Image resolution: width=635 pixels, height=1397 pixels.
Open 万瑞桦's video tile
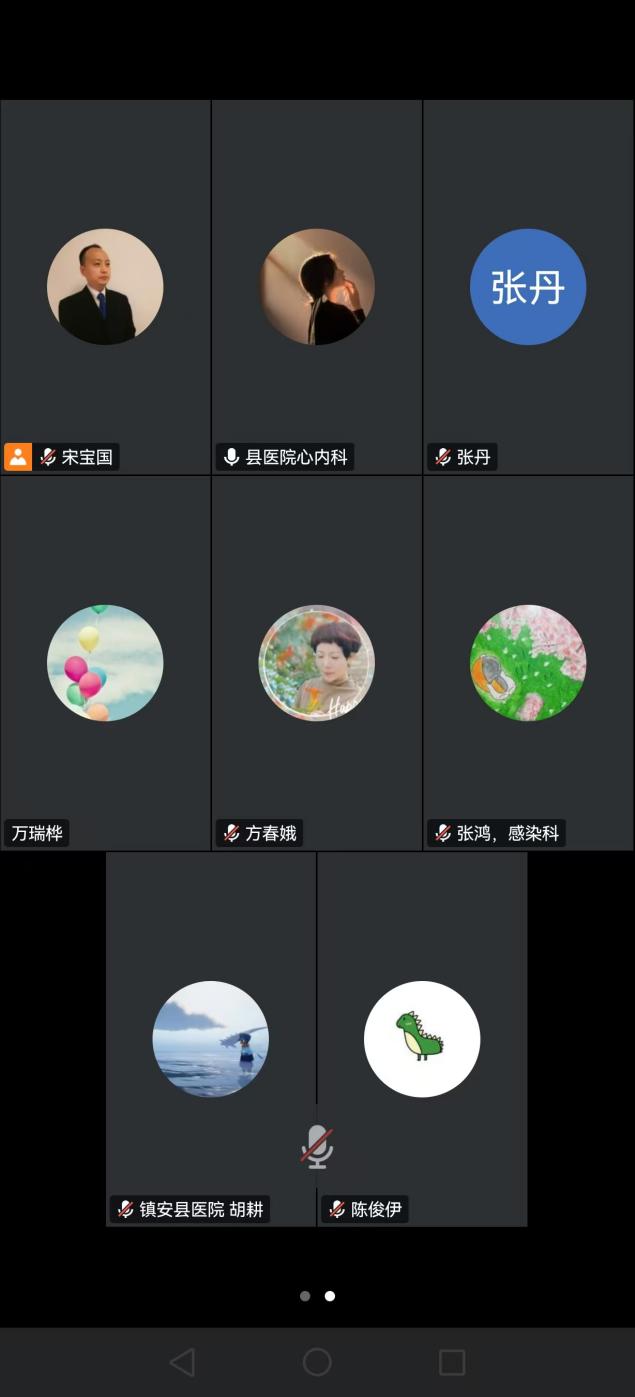pos(105,663)
